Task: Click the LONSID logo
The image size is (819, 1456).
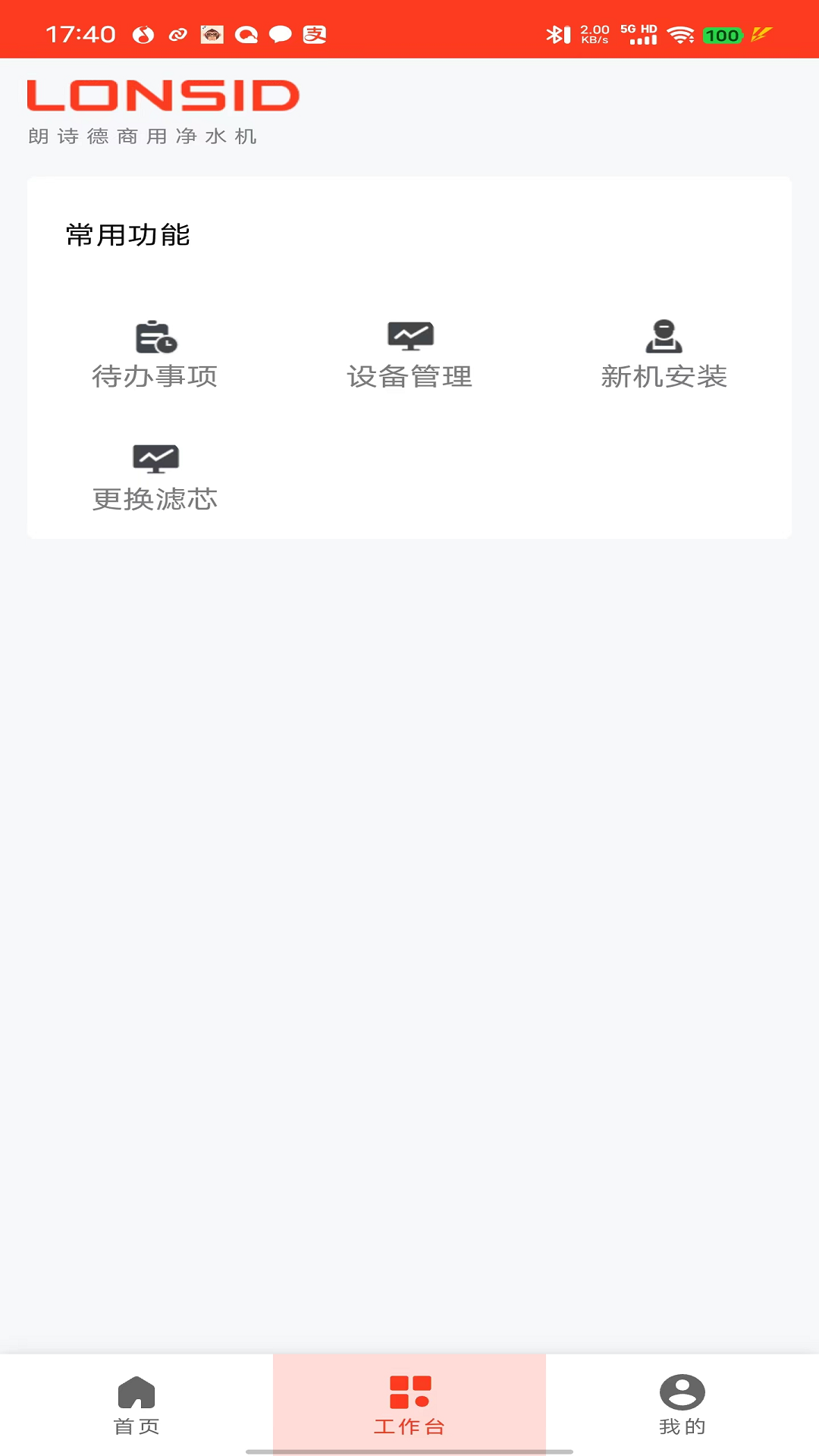Action: (x=162, y=95)
